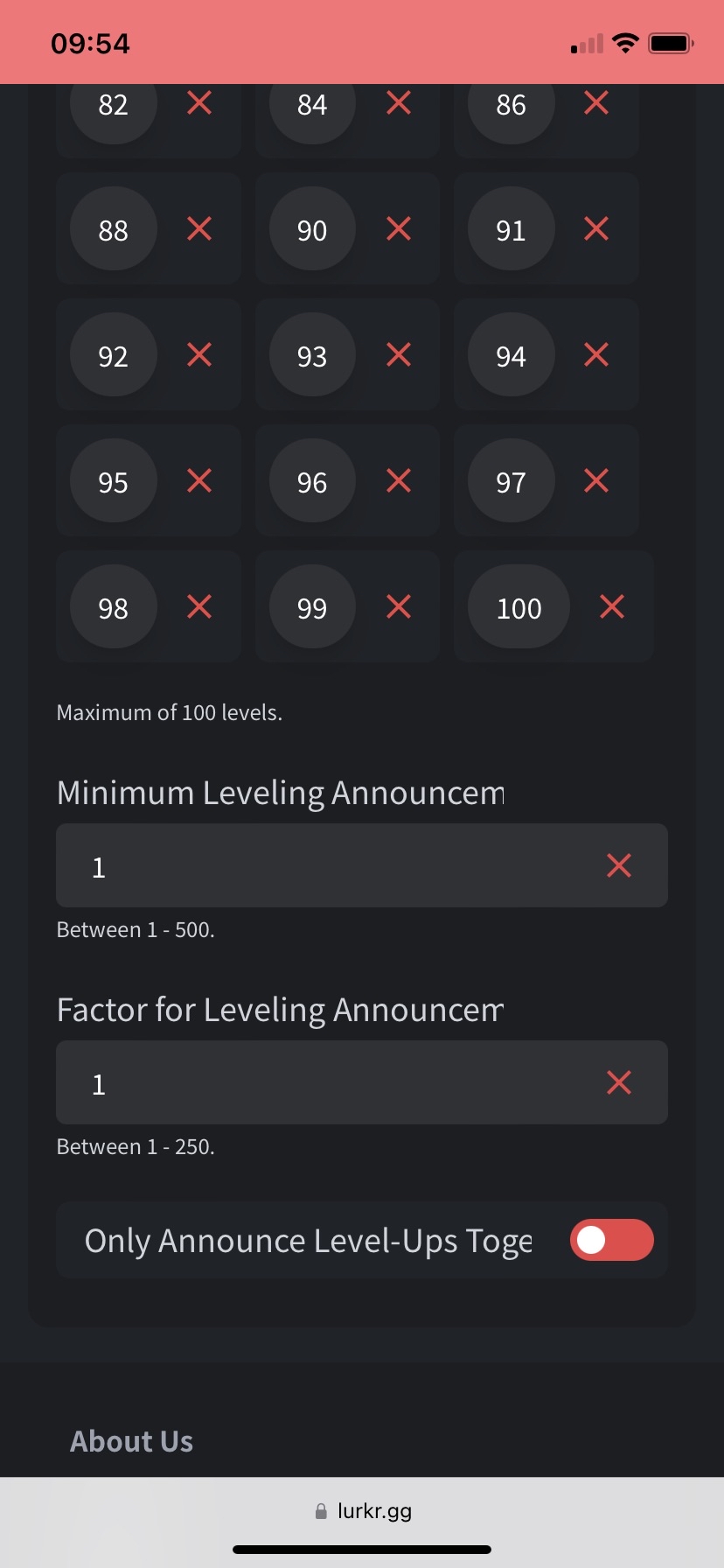Remove level 93
724x1568 pixels.
(399, 355)
